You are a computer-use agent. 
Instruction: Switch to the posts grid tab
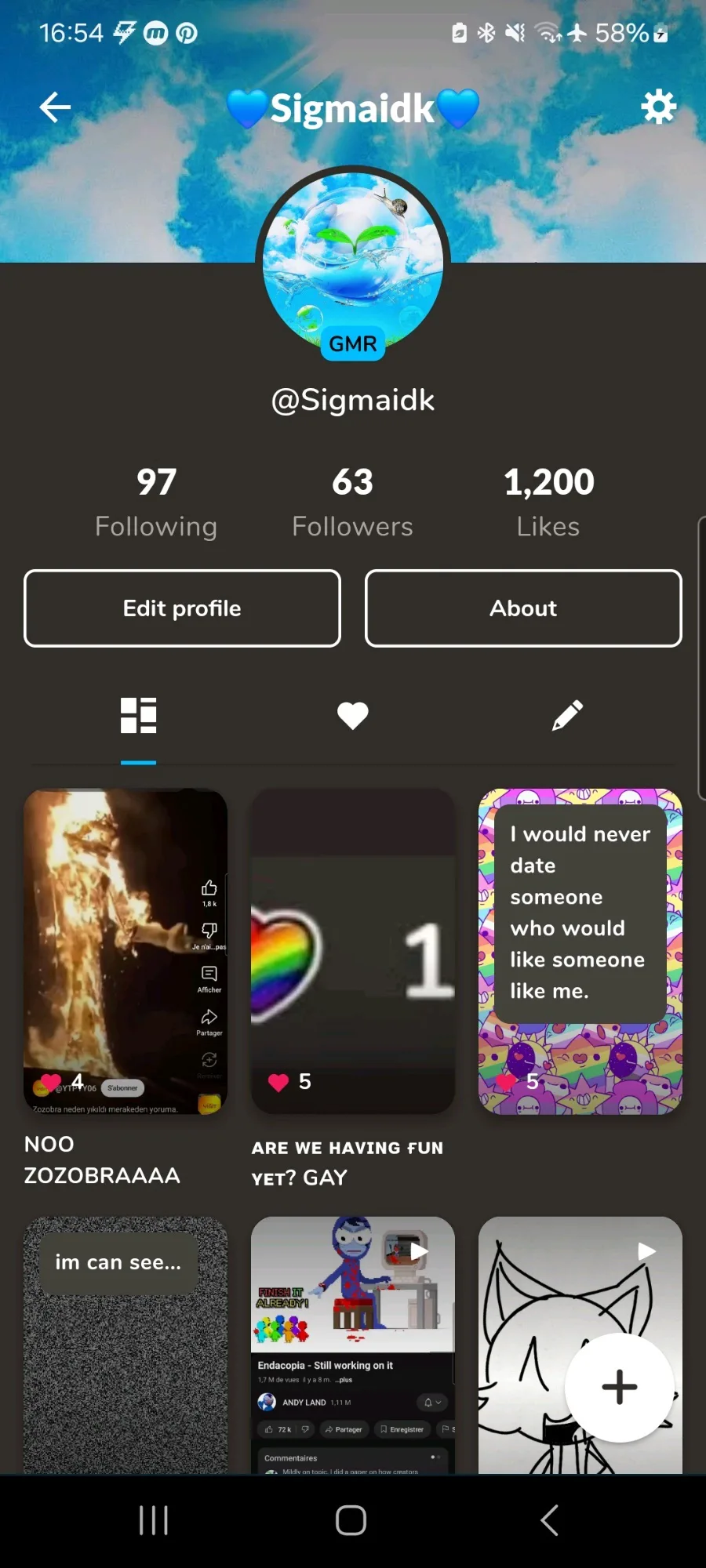(x=139, y=715)
